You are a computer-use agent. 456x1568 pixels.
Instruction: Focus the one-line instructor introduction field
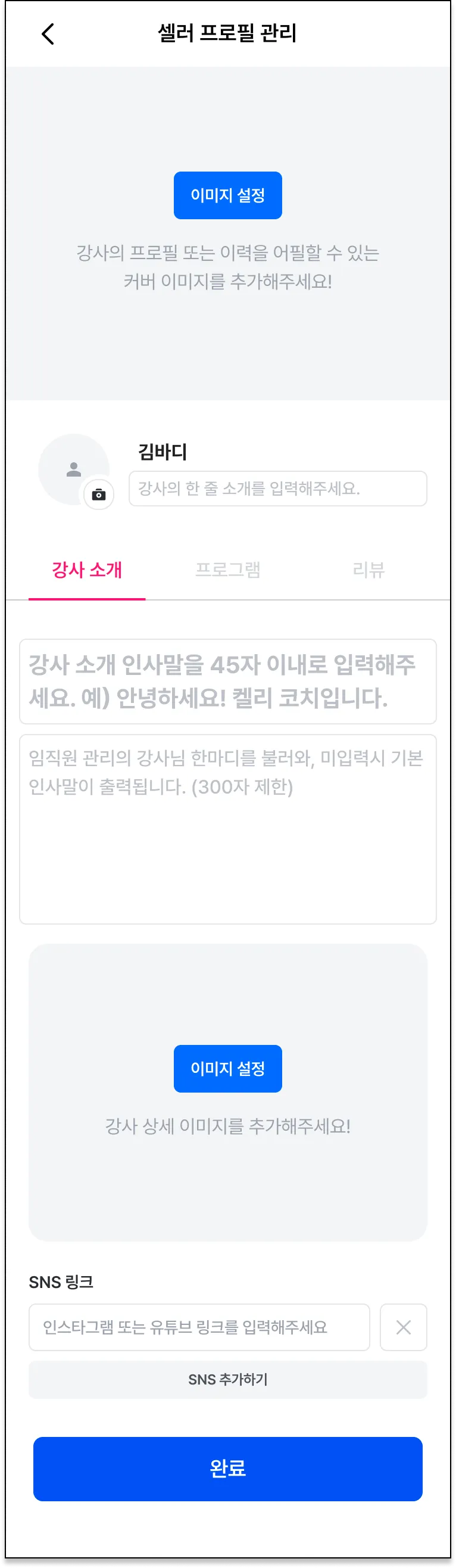pyautogui.click(x=277, y=488)
